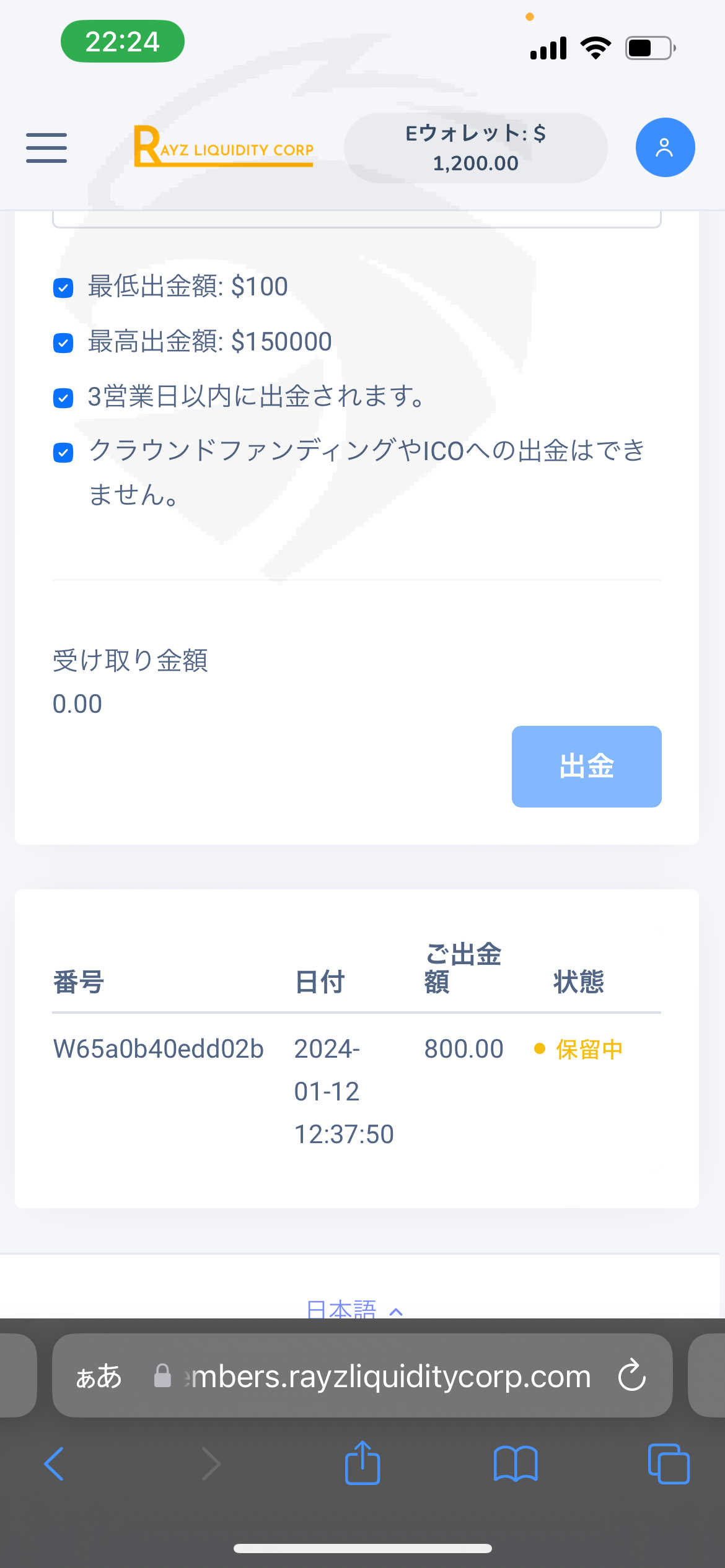Screen dimensions: 725x1568
Task: Show open Safari tabs
Action: (669, 1464)
